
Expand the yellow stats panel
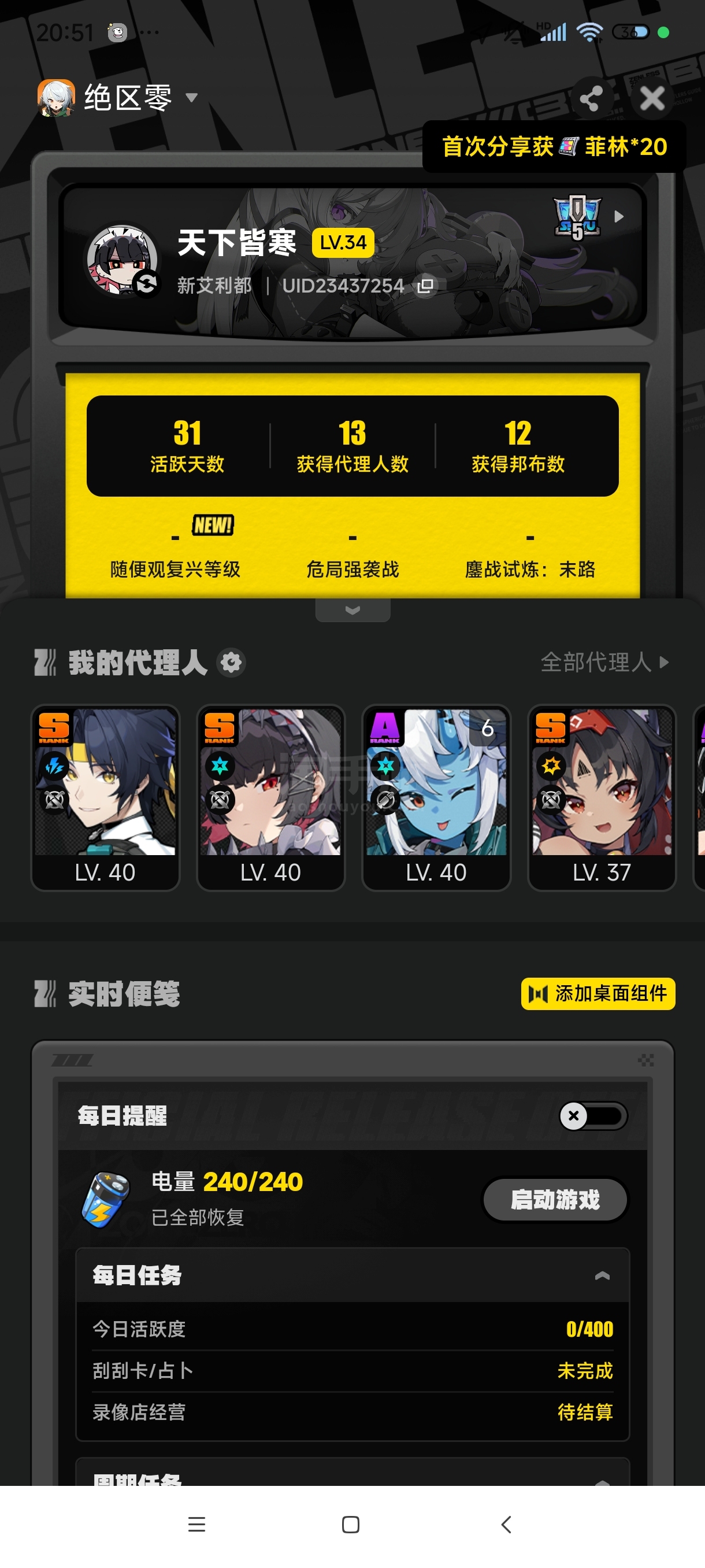[x=353, y=610]
